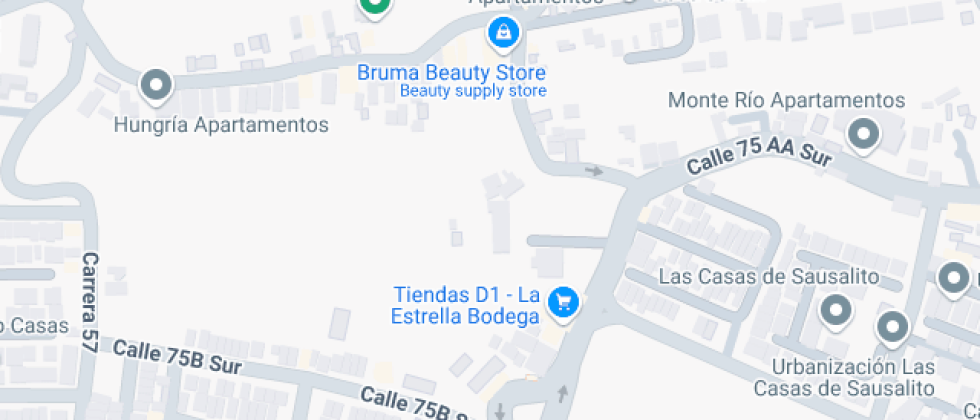Open the Urbanización Las Casas de Sausalito marker
Image resolution: width=980 pixels, height=420 pixels.
892,326
